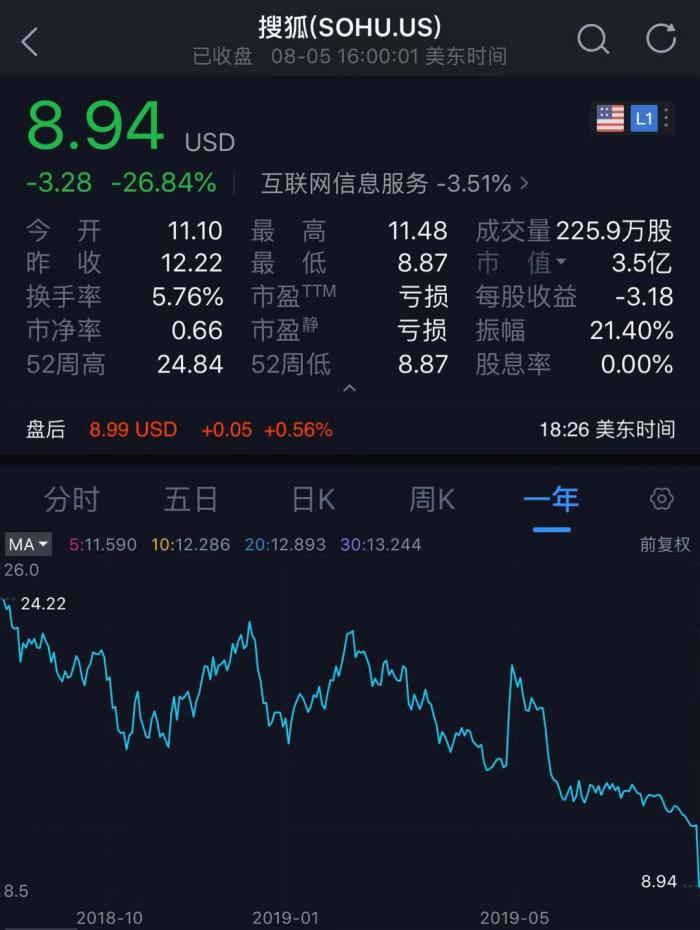Open the search magnifier icon
Screen dimensions: 700x930
coord(593,40)
